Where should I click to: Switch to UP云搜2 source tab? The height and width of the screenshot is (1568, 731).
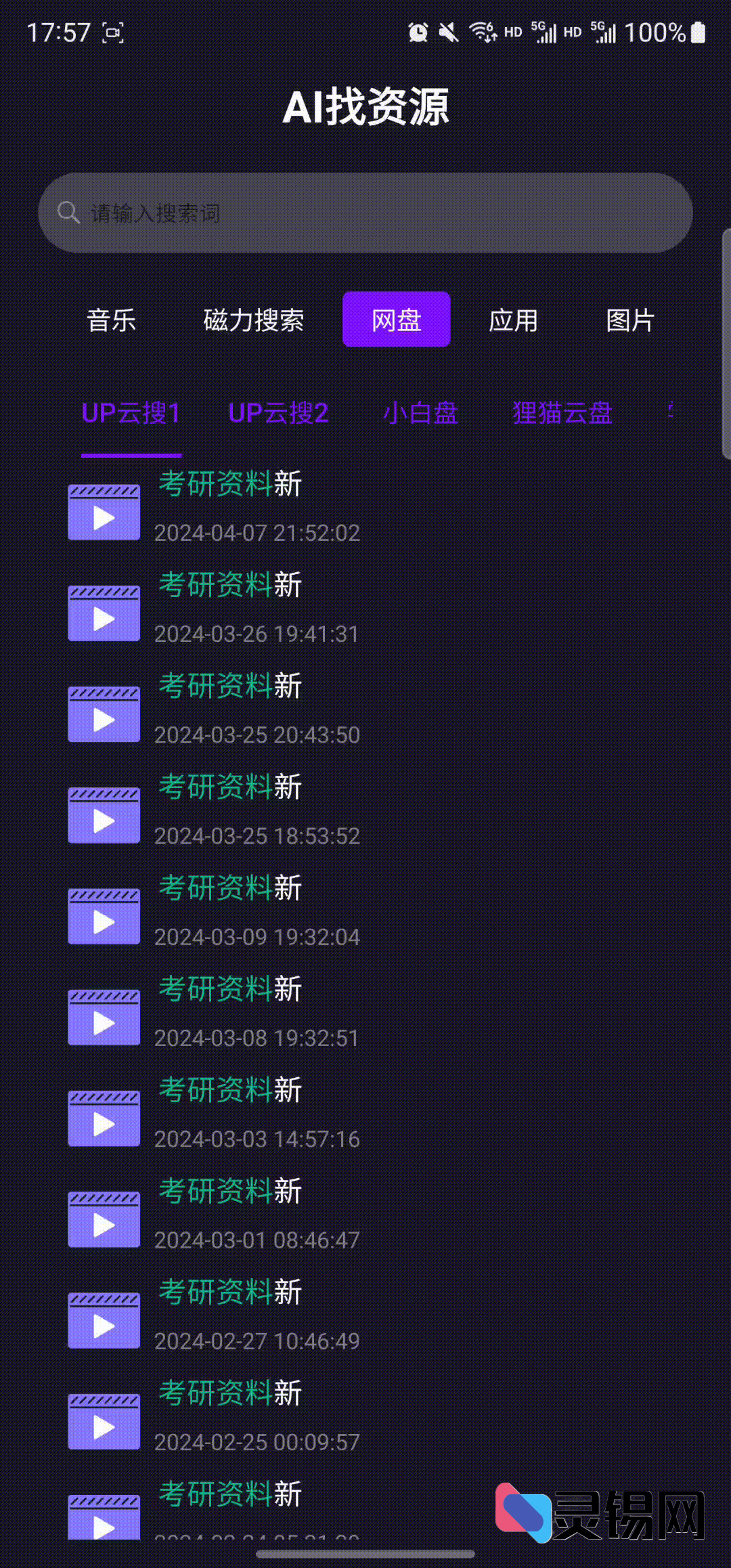[x=278, y=413]
